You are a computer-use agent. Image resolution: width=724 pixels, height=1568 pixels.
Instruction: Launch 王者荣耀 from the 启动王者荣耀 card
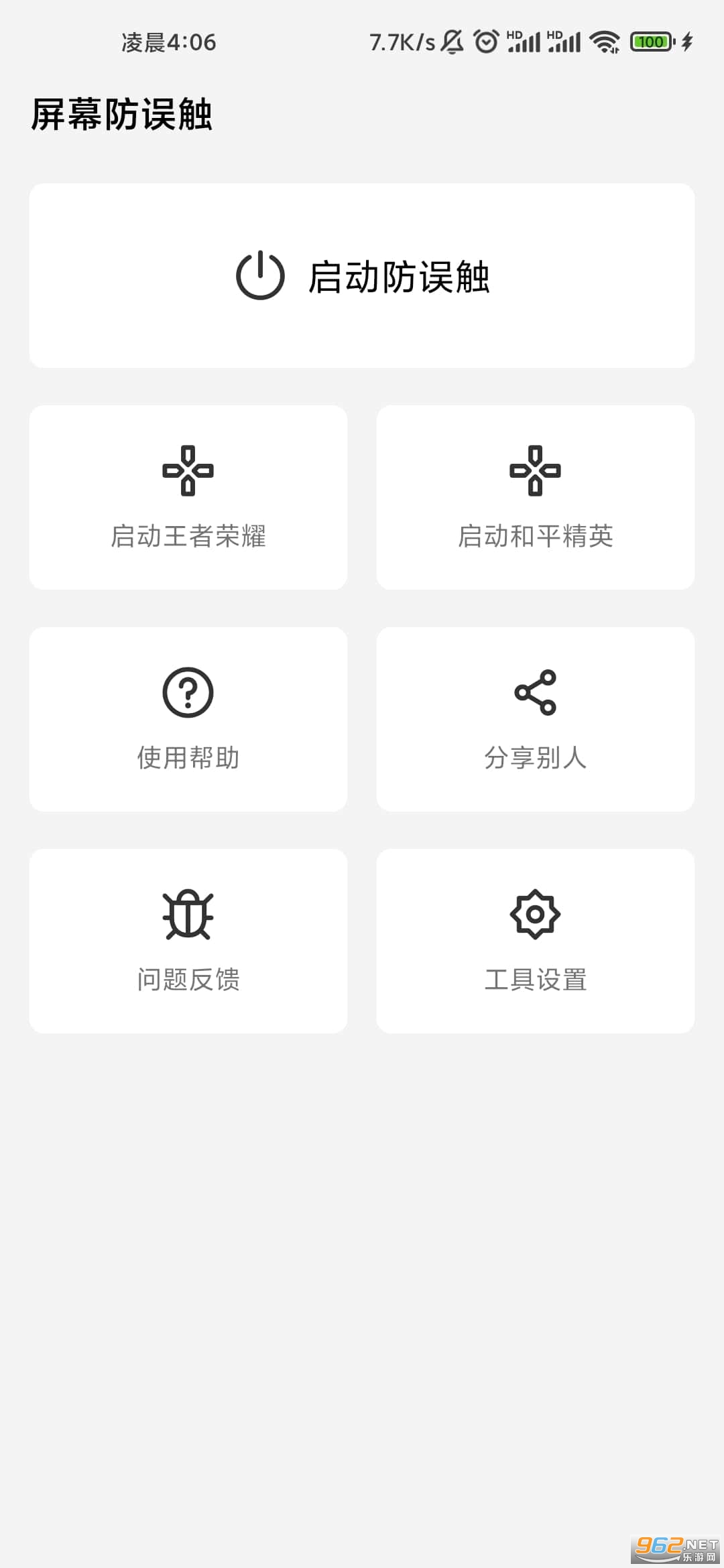pos(188,497)
